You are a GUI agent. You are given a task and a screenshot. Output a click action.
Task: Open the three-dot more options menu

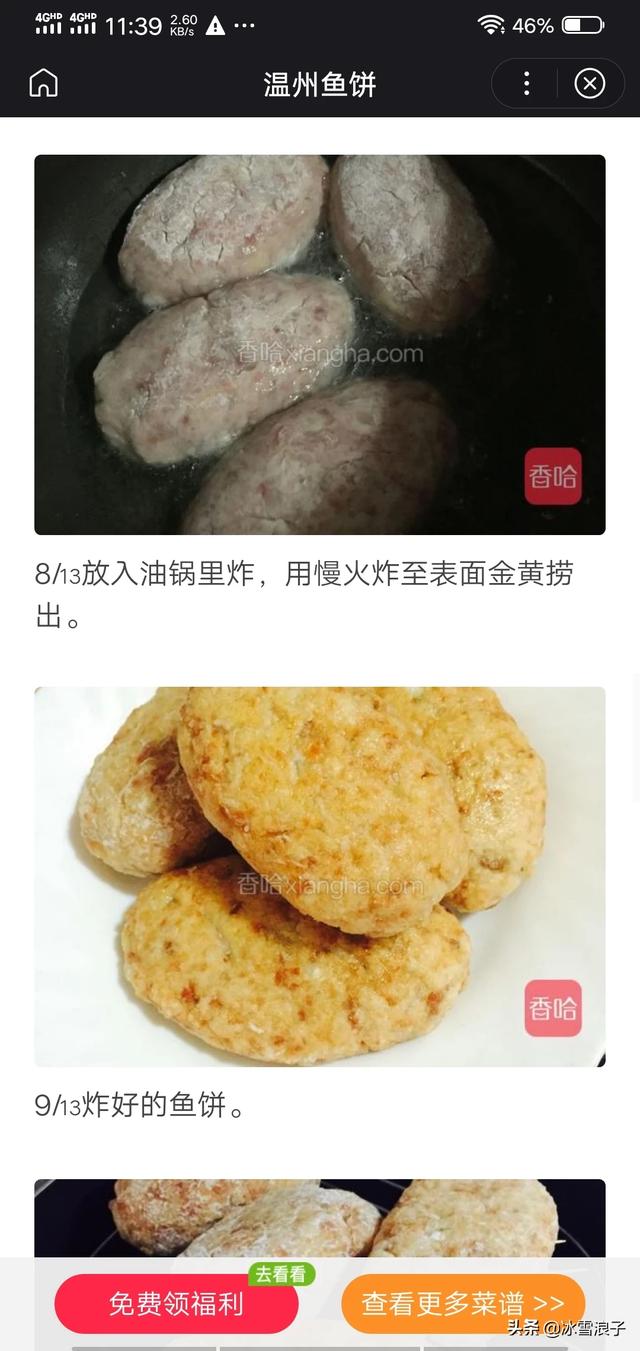click(527, 84)
